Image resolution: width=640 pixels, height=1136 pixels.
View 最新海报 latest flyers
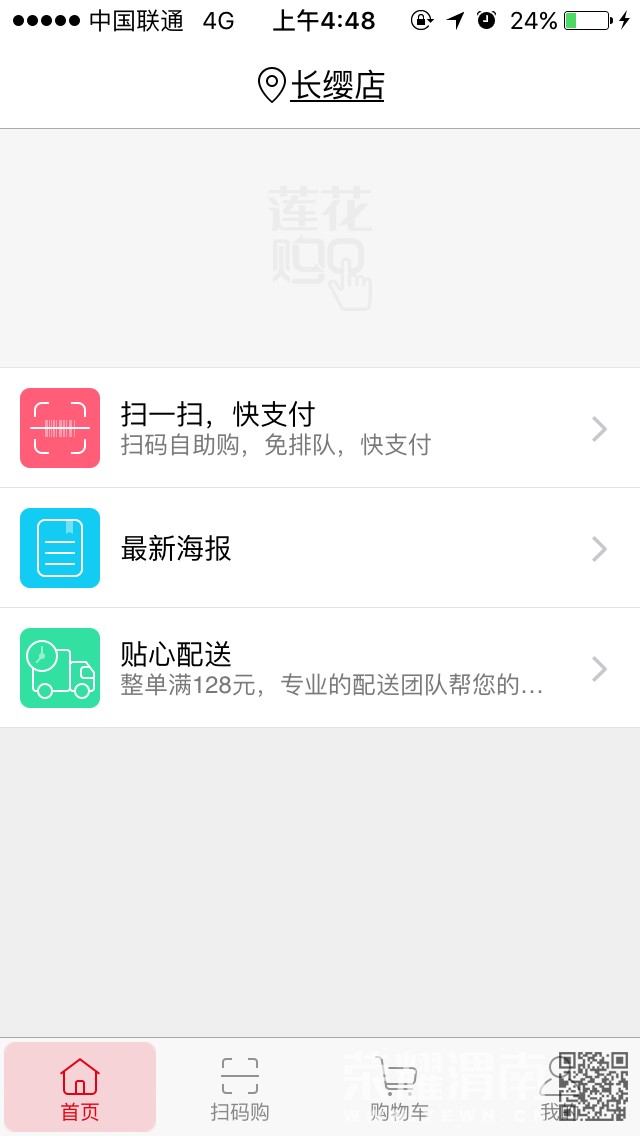[x=320, y=548]
